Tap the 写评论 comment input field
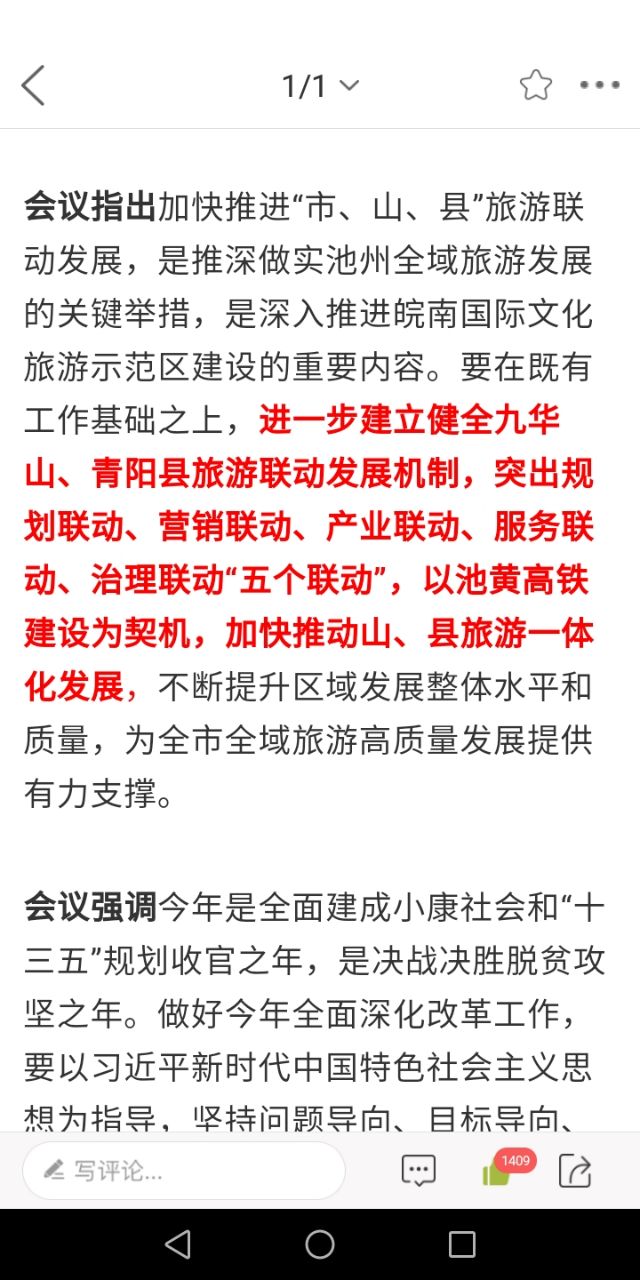The height and width of the screenshot is (1280, 640). 184,1170
